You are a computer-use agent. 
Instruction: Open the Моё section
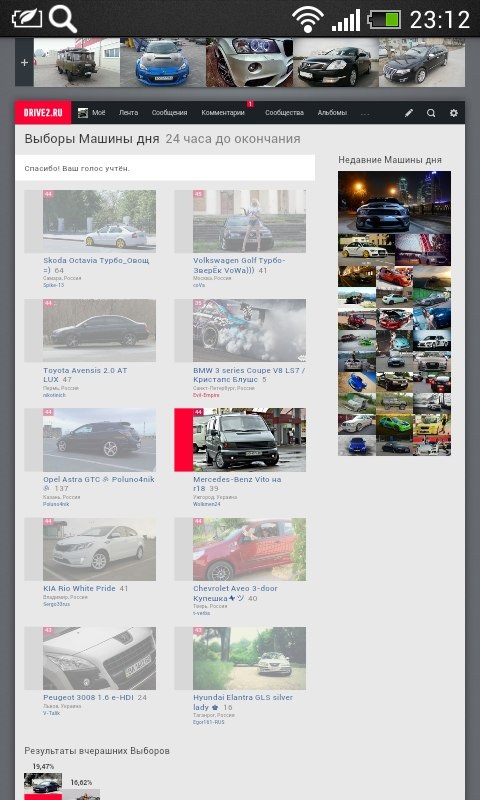point(92,113)
